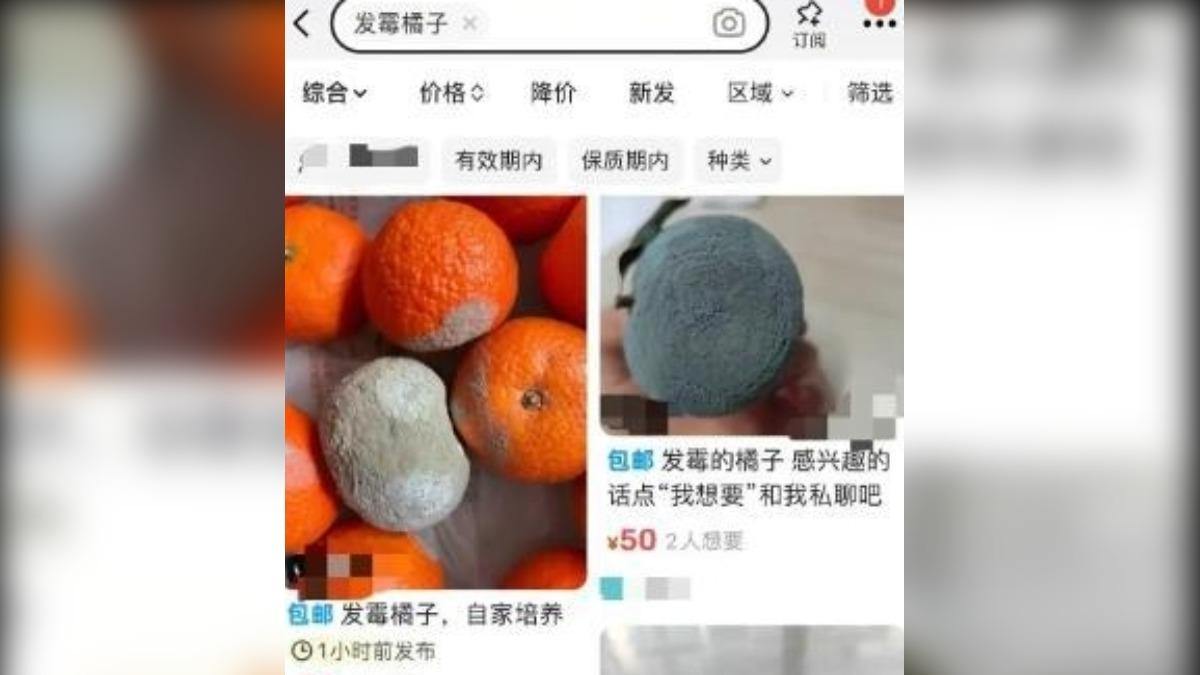Expand the 综合 sort dropdown
The image size is (1200, 675).
[x=335, y=93]
